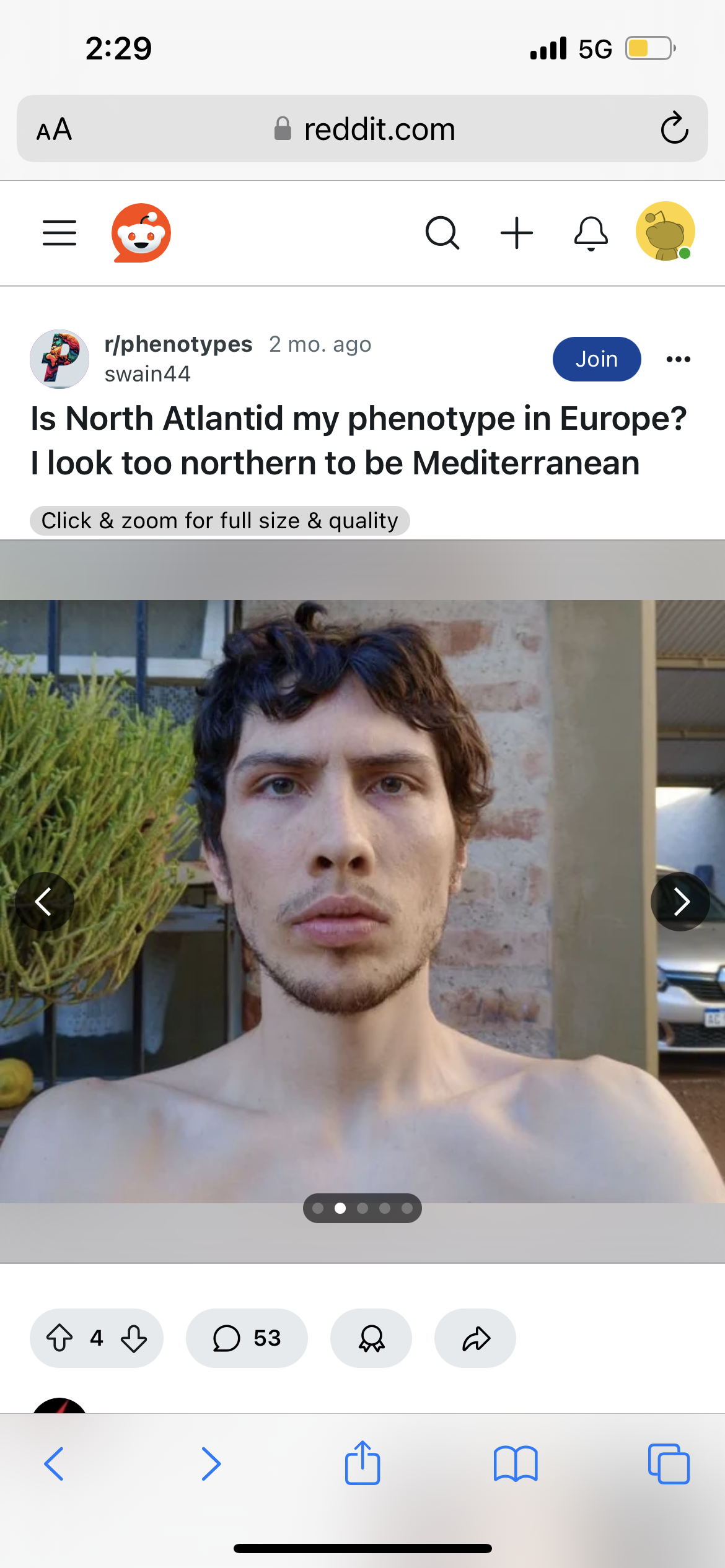Open the 53 comments

pyautogui.click(x=247, y=1338)
